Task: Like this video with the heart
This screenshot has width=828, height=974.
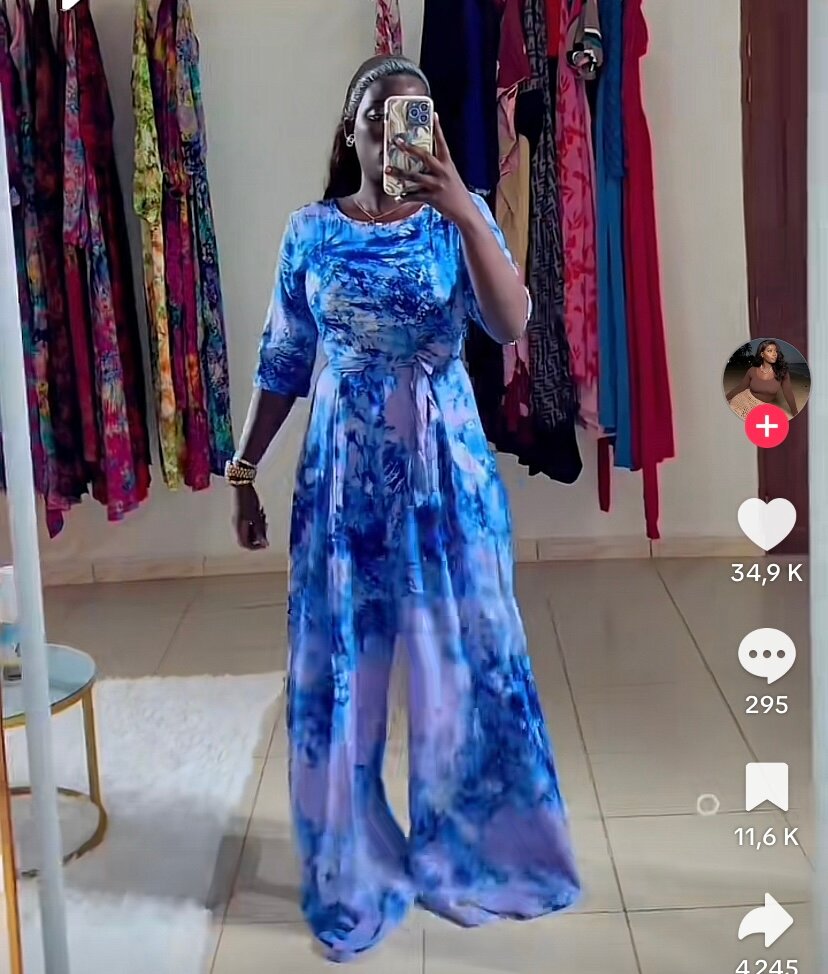Action: [x=766, y=524]
